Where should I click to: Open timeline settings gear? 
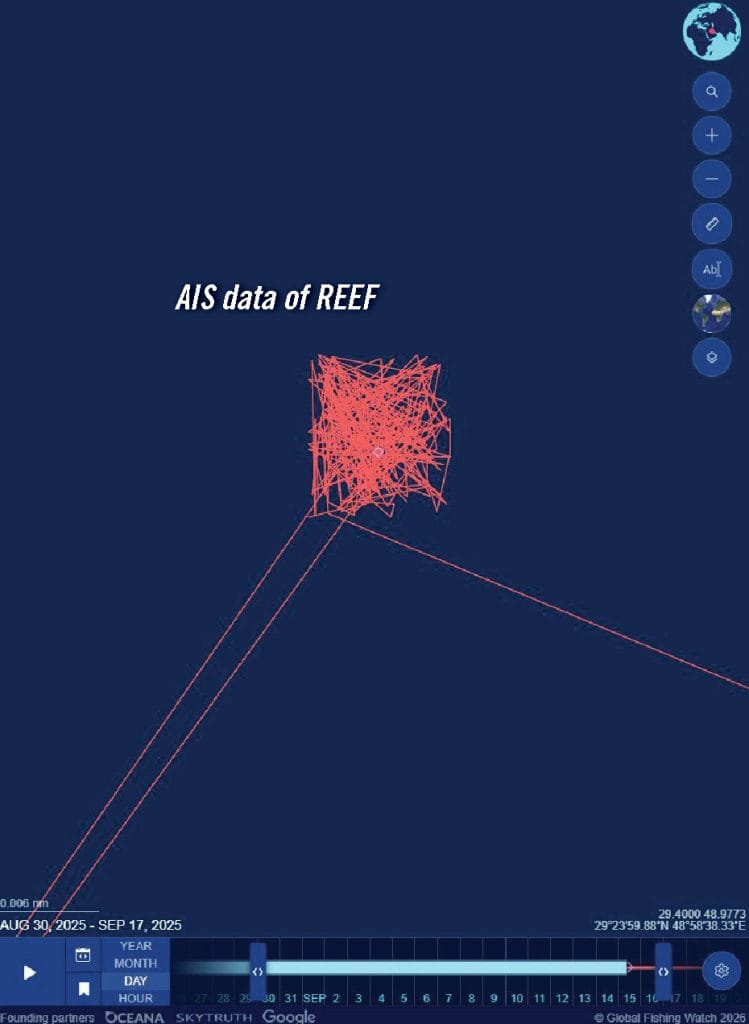(722, 970)
